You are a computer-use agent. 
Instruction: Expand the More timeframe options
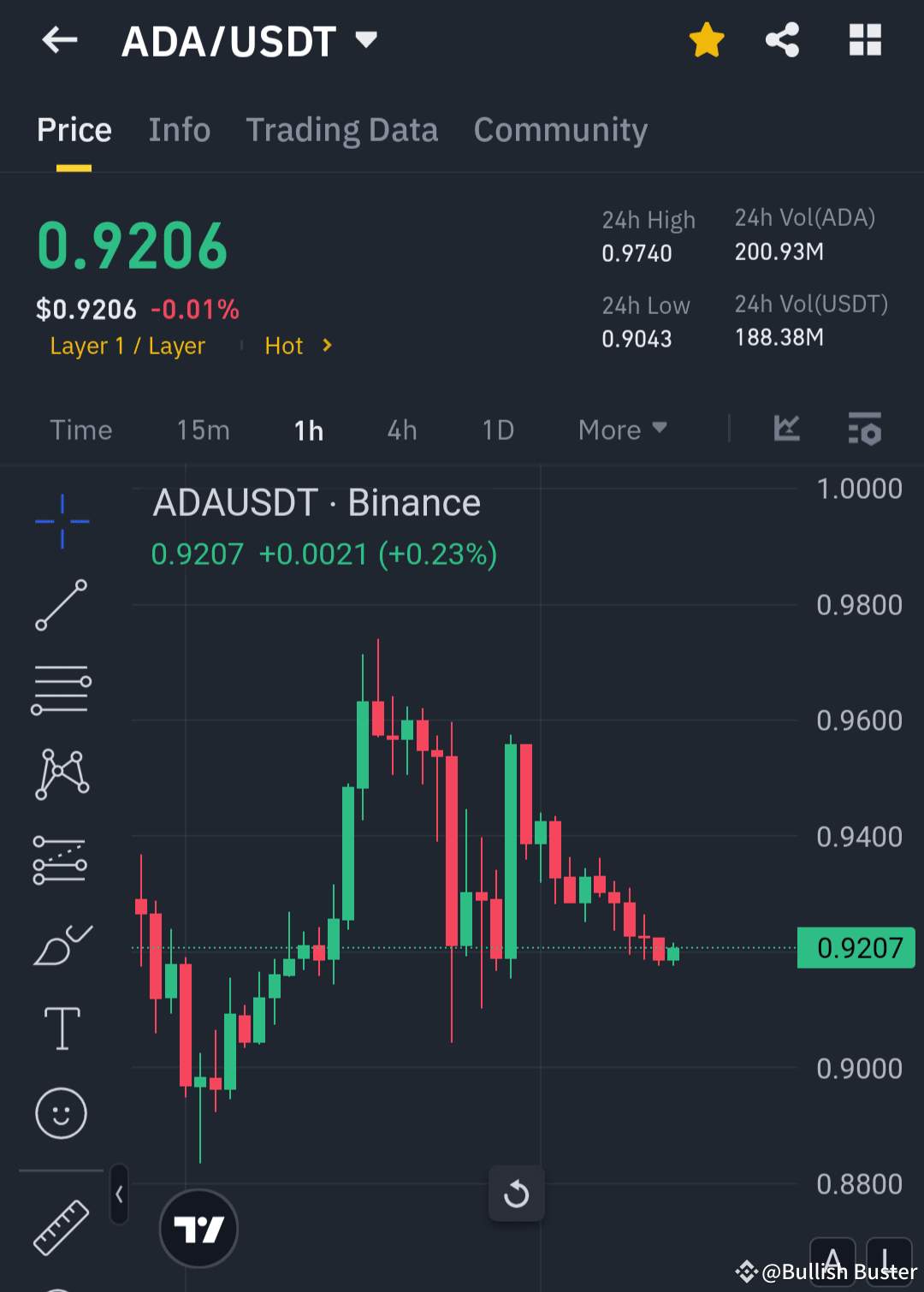coord(622,430)
